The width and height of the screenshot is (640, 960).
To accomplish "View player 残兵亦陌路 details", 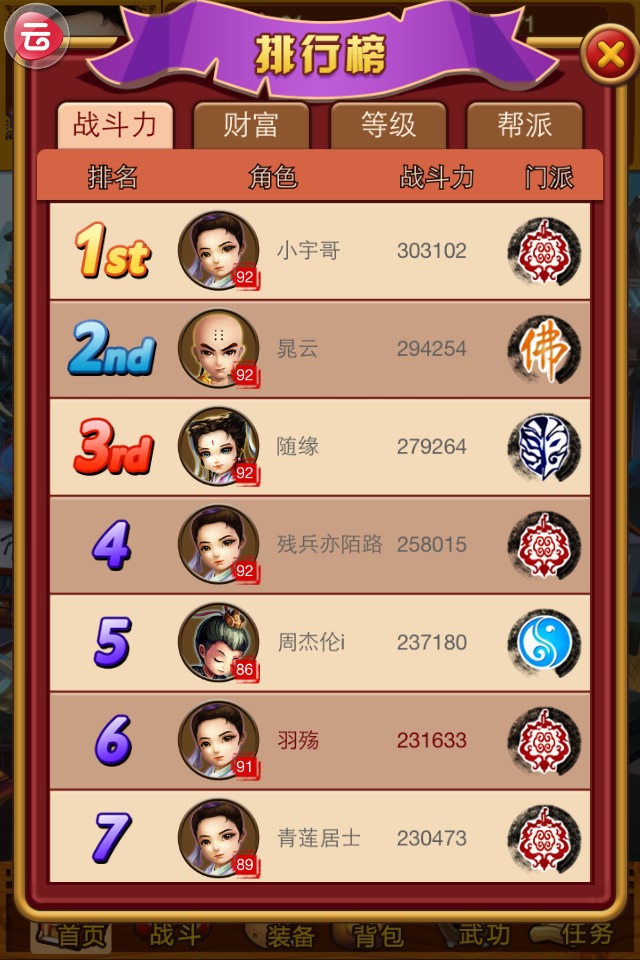I will point(320,545).
